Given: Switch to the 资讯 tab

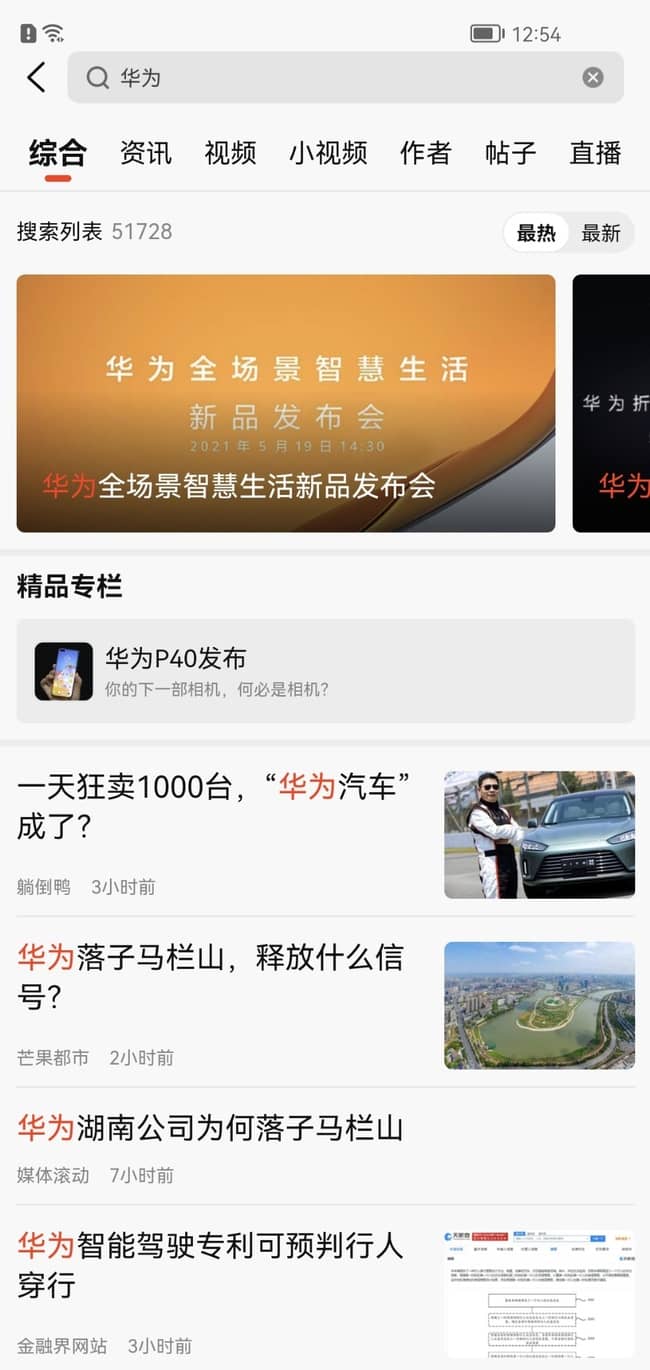Looking at the screenshot, I should point(146,153).
